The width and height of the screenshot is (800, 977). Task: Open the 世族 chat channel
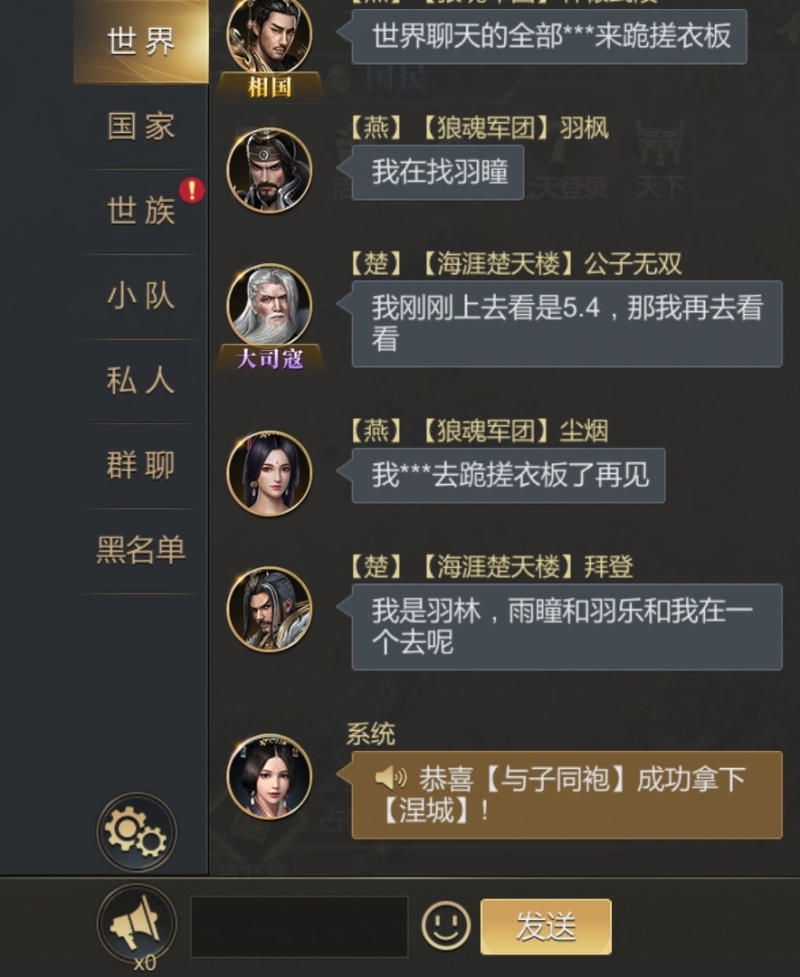click(x=141, y=211)
